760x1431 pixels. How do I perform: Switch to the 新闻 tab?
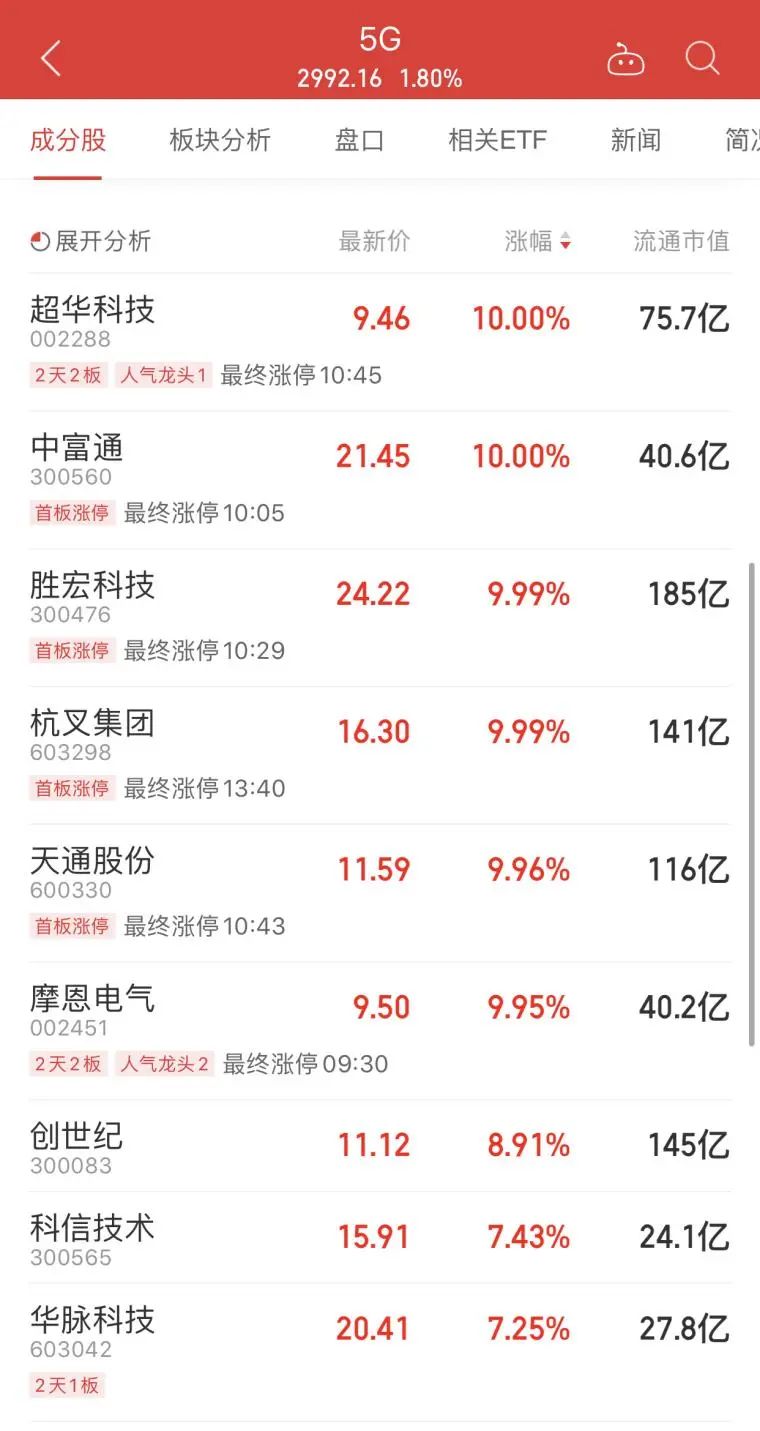click(636, 140)
